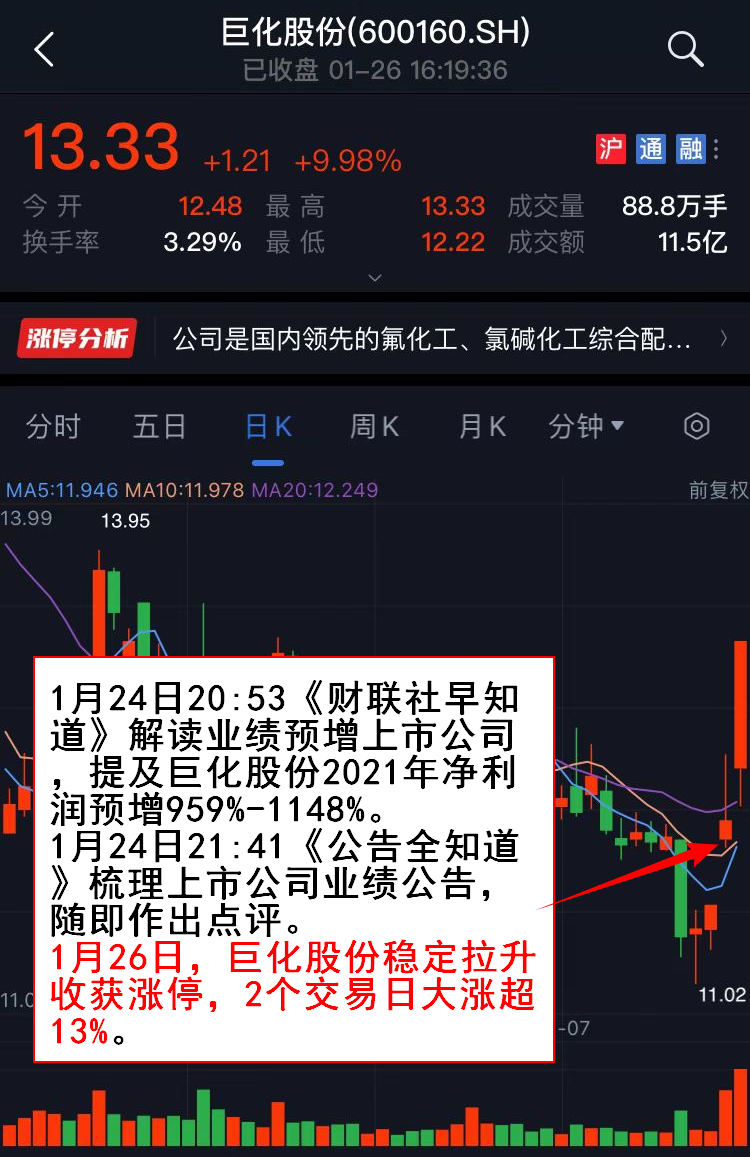750x1157 pixels.
Task: Open the 分钟 interval dropdown
Action: point(586,427)
